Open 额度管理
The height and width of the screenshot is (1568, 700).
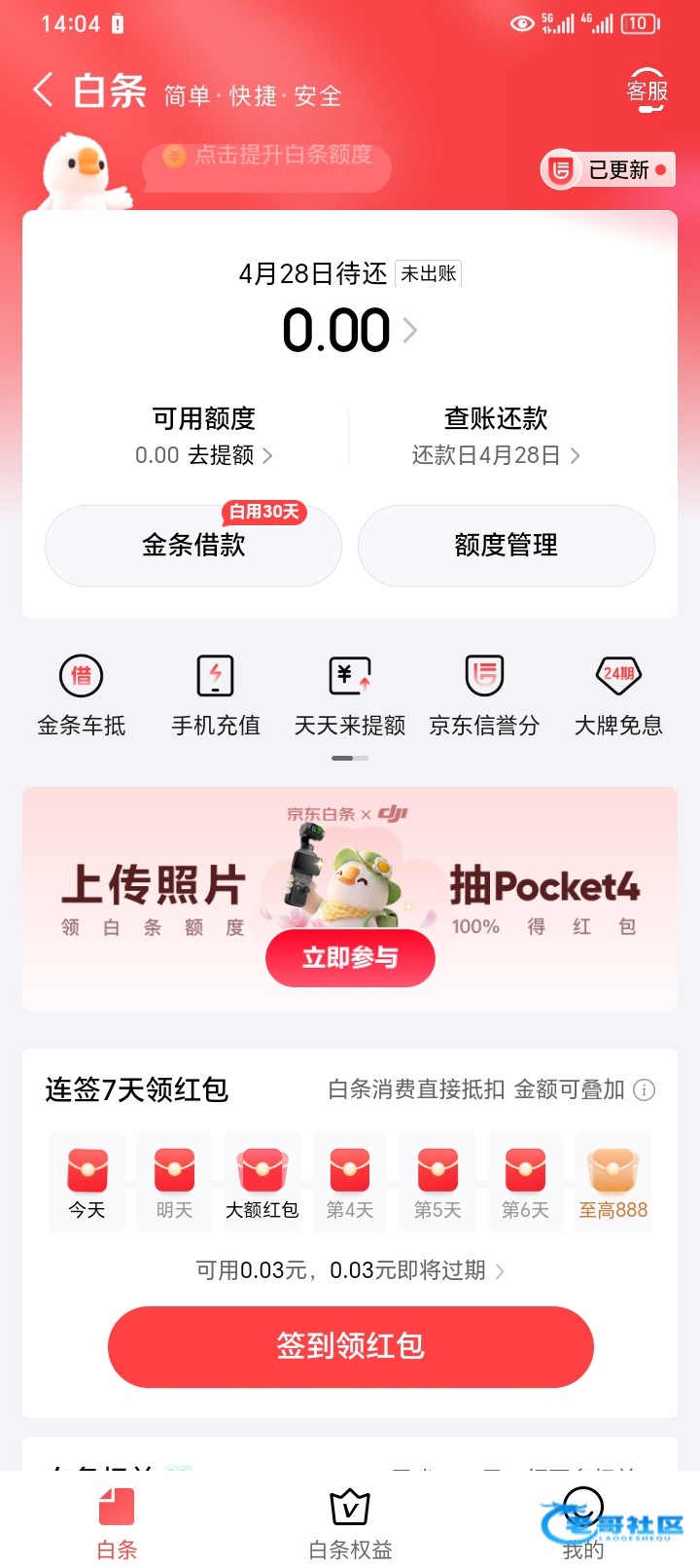click(x=506, y=546)
